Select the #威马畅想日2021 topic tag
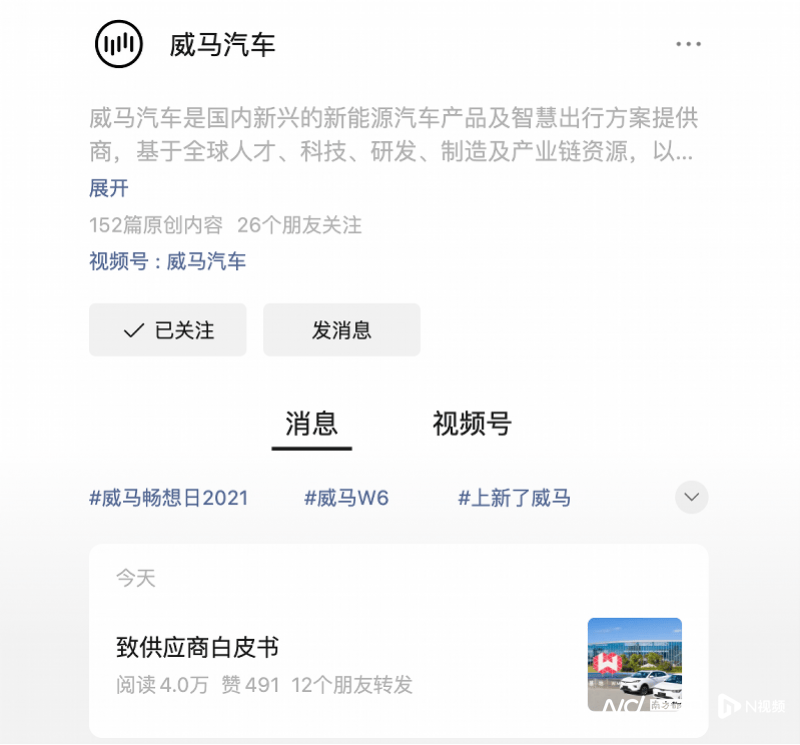The image size is (800, 745). 169,497
